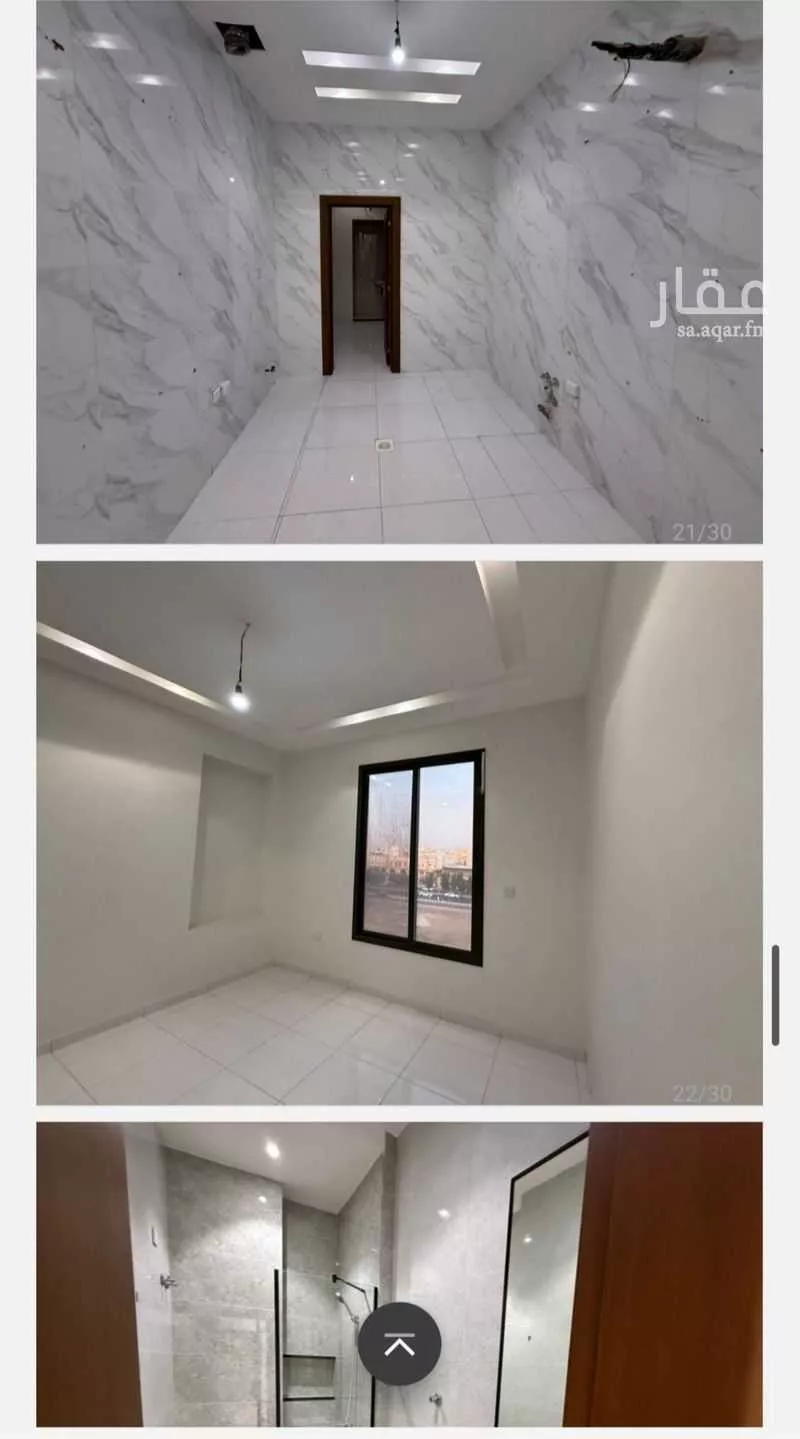Open photo 22/30 of the room with window
This screenshot has height=1439, width=800.
click(x=399, y=832)
